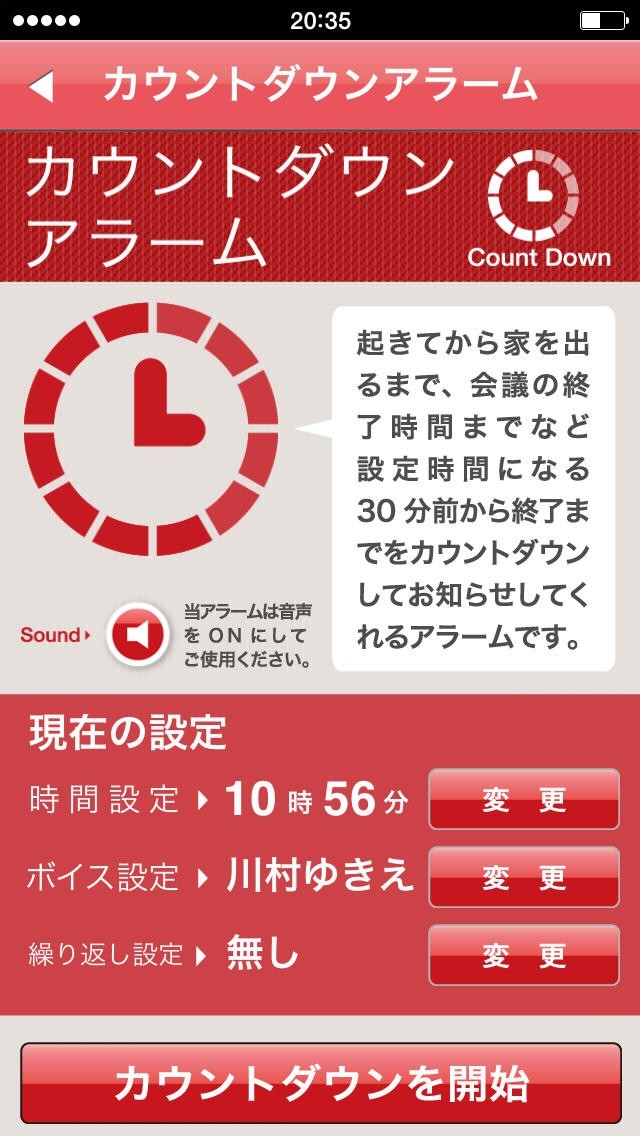The width and height of the screenshot is (640, 1136).
Task: Change the 時間設定 alarm time
Action: [x=524, y=799]
